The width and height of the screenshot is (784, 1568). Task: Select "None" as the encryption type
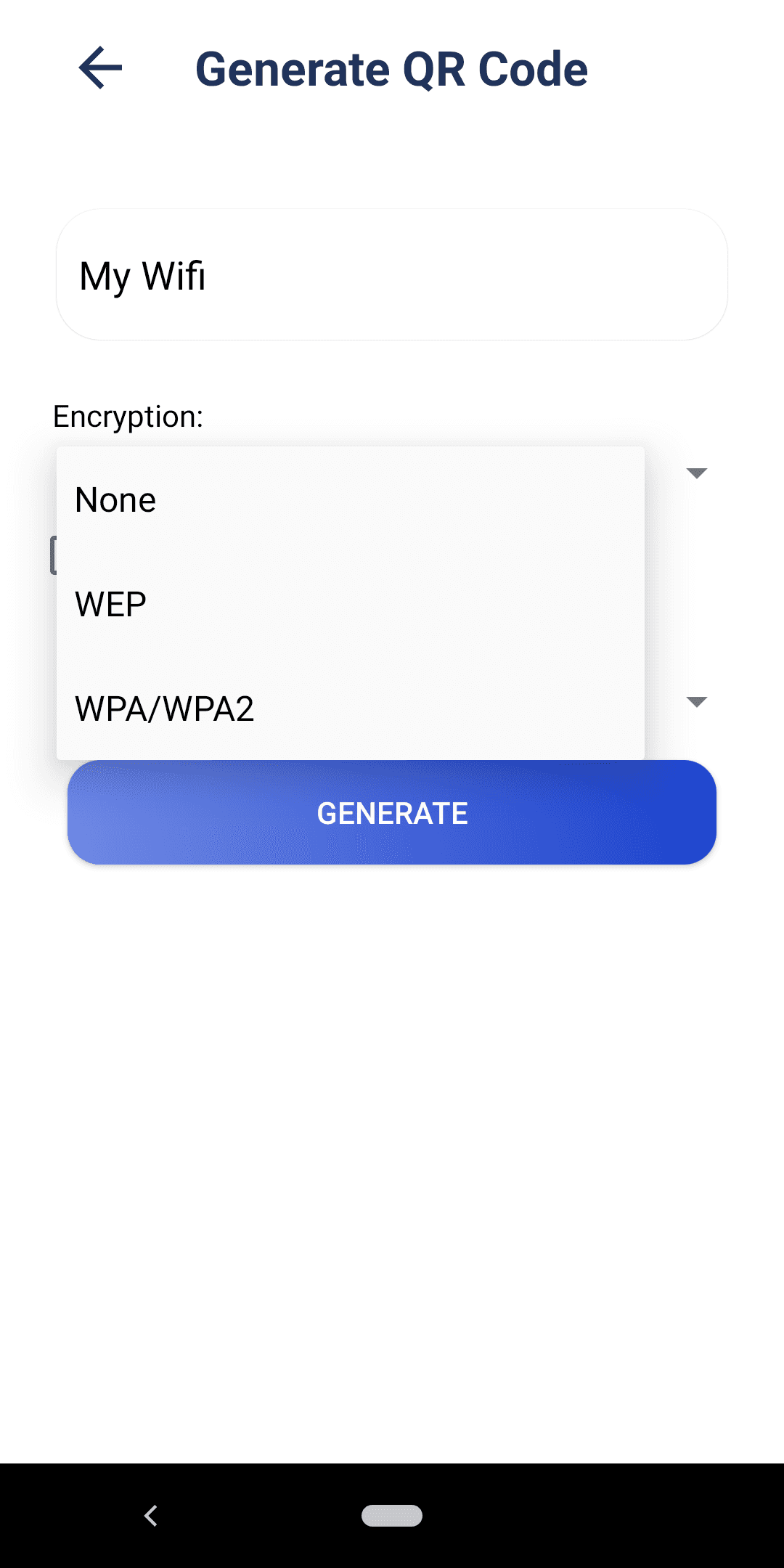pyautogui.click(x=115, y=499)
